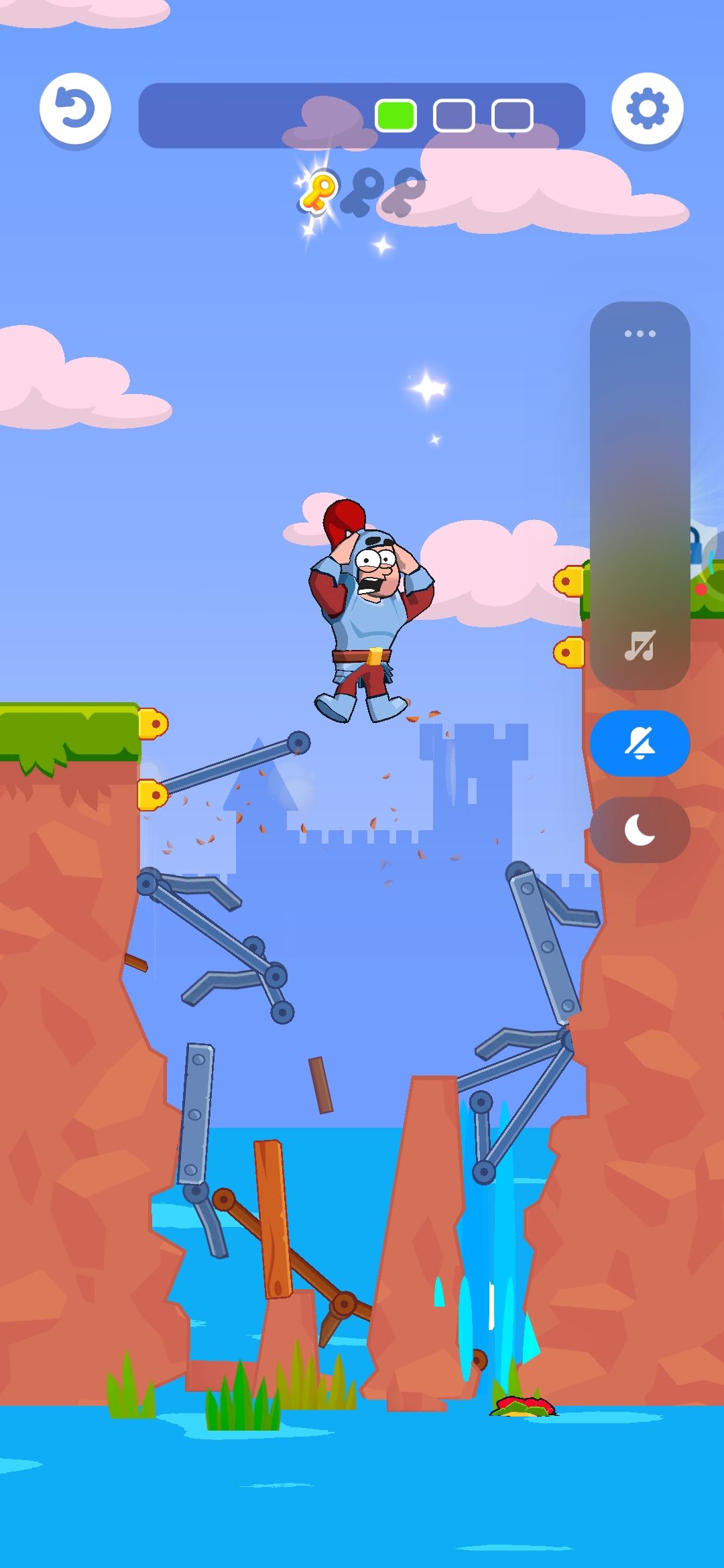
Task: Open the settings gear
Action: 647,109
